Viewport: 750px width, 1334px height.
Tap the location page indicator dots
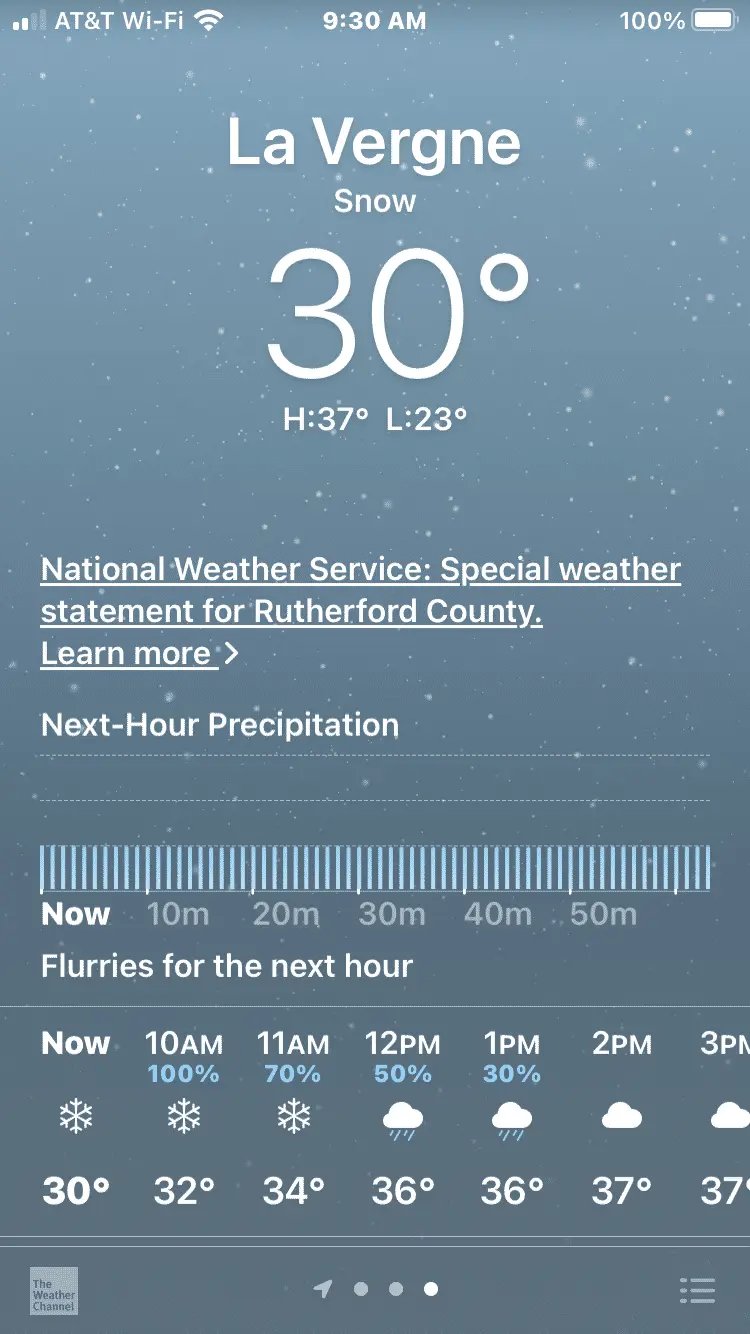pos(377,1289)
